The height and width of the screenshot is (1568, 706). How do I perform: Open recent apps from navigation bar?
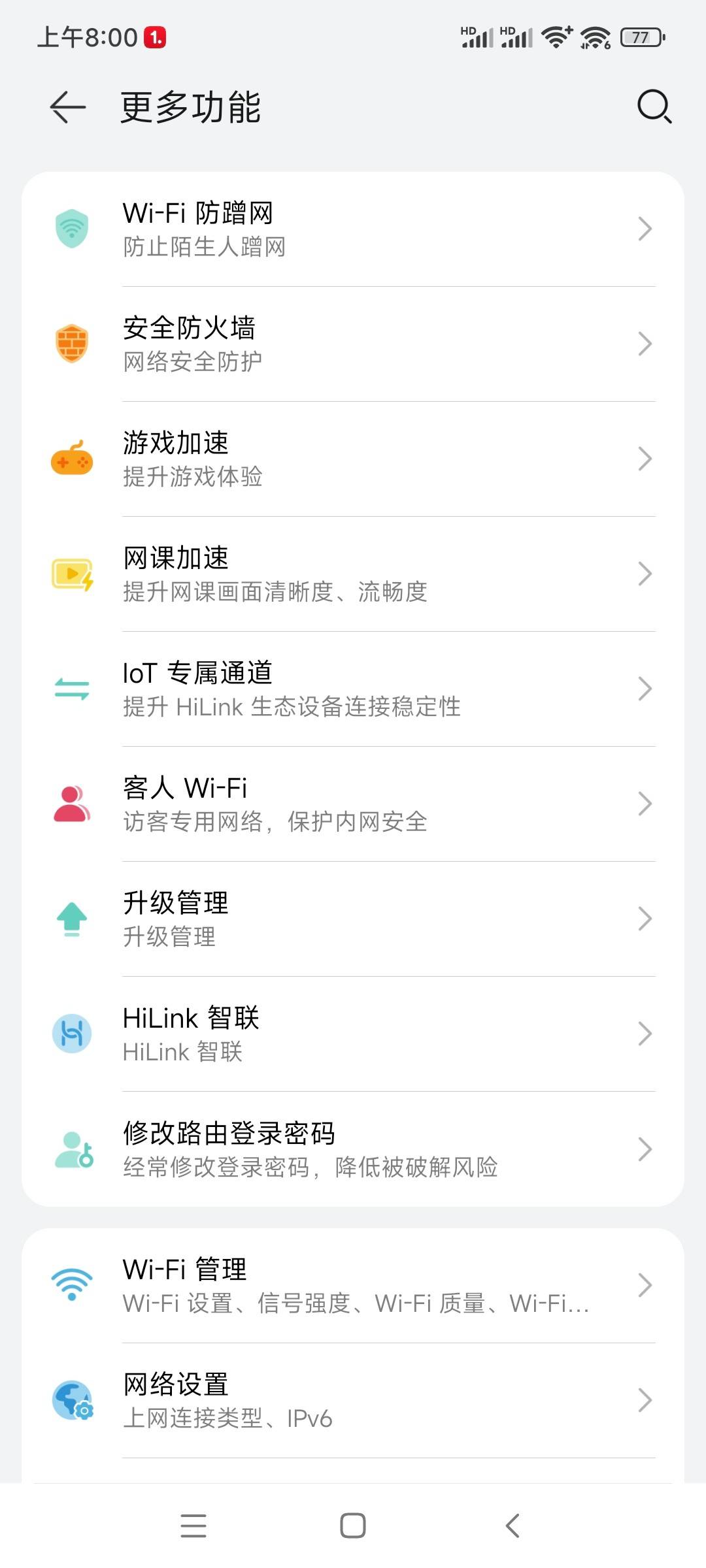click(193, 1526)
